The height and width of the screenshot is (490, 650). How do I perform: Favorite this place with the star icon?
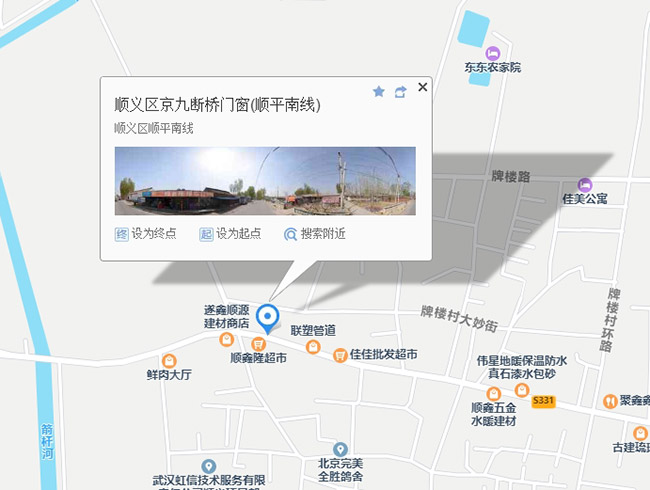(379, 92)
